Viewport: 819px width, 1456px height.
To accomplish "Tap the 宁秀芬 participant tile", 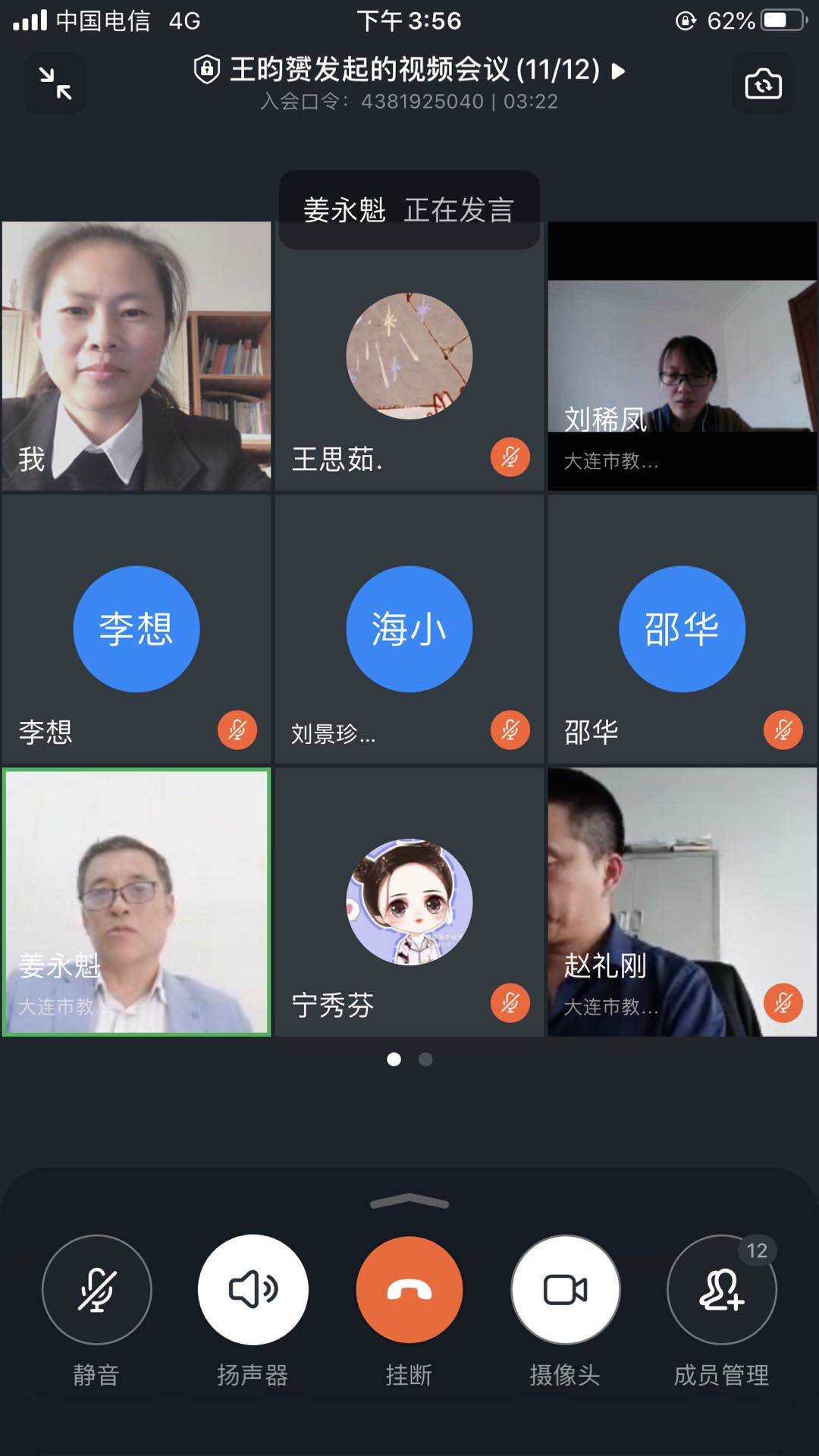I will [x=409, y=902].
